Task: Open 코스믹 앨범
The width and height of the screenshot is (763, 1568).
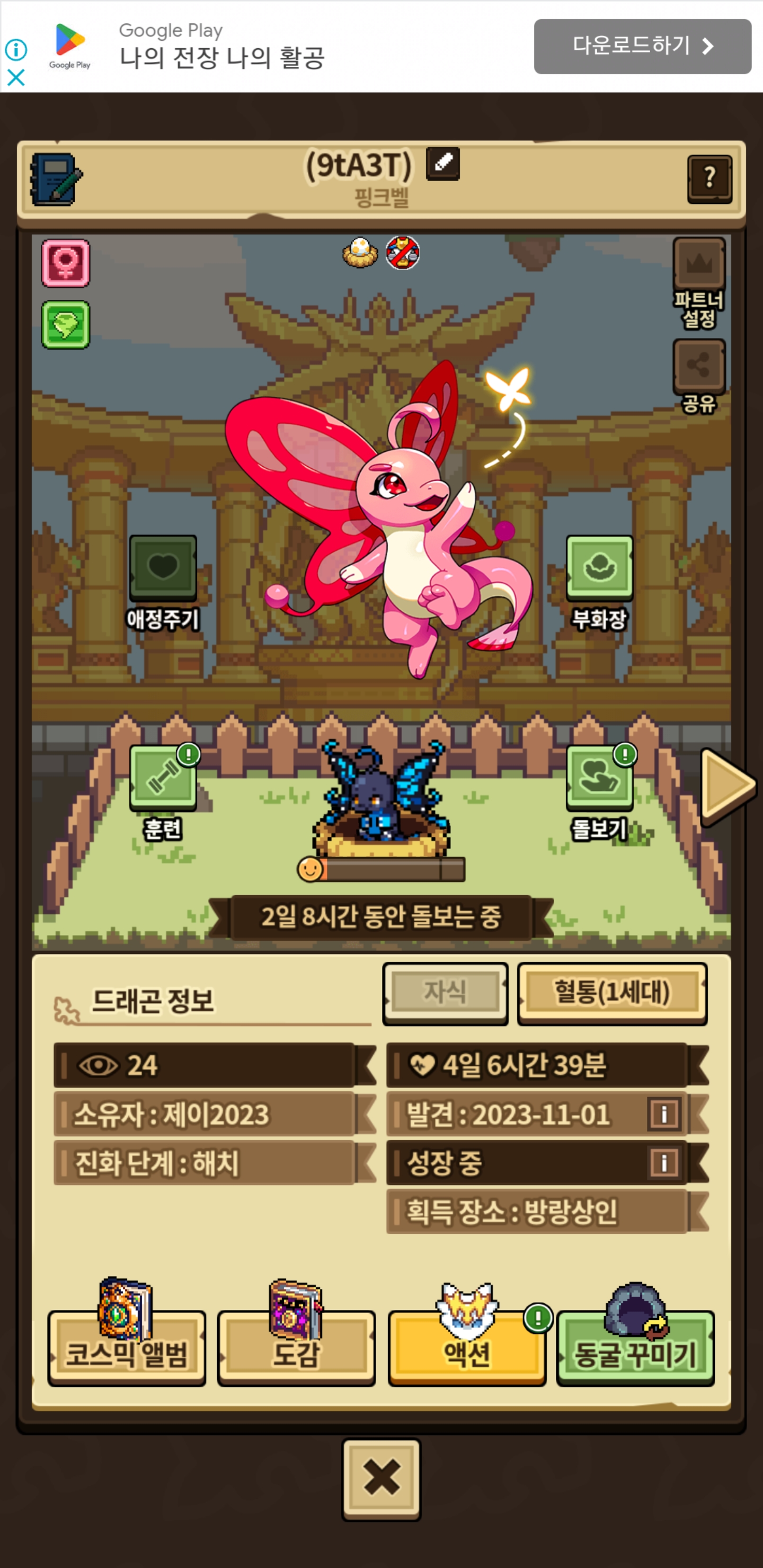Action: click(x=127, y=1348)
